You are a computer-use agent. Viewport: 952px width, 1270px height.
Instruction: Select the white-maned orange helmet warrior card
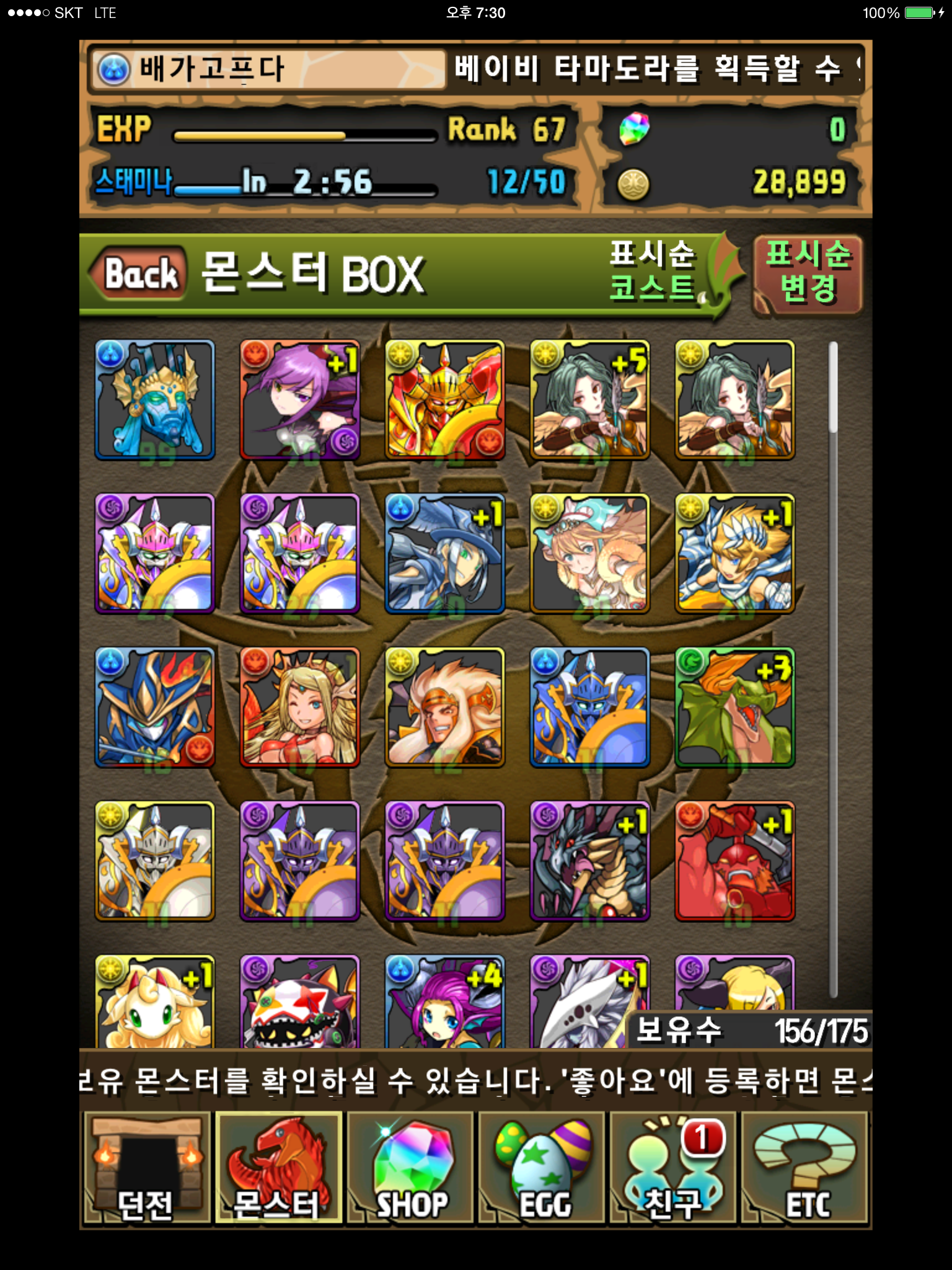445,708
